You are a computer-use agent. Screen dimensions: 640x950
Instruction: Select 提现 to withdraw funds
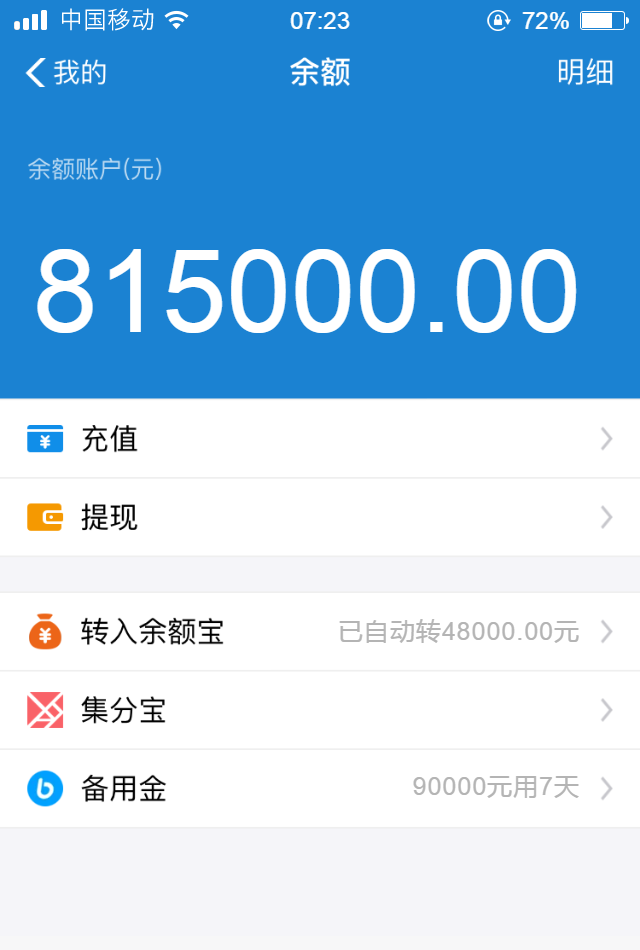click(320, 517)
